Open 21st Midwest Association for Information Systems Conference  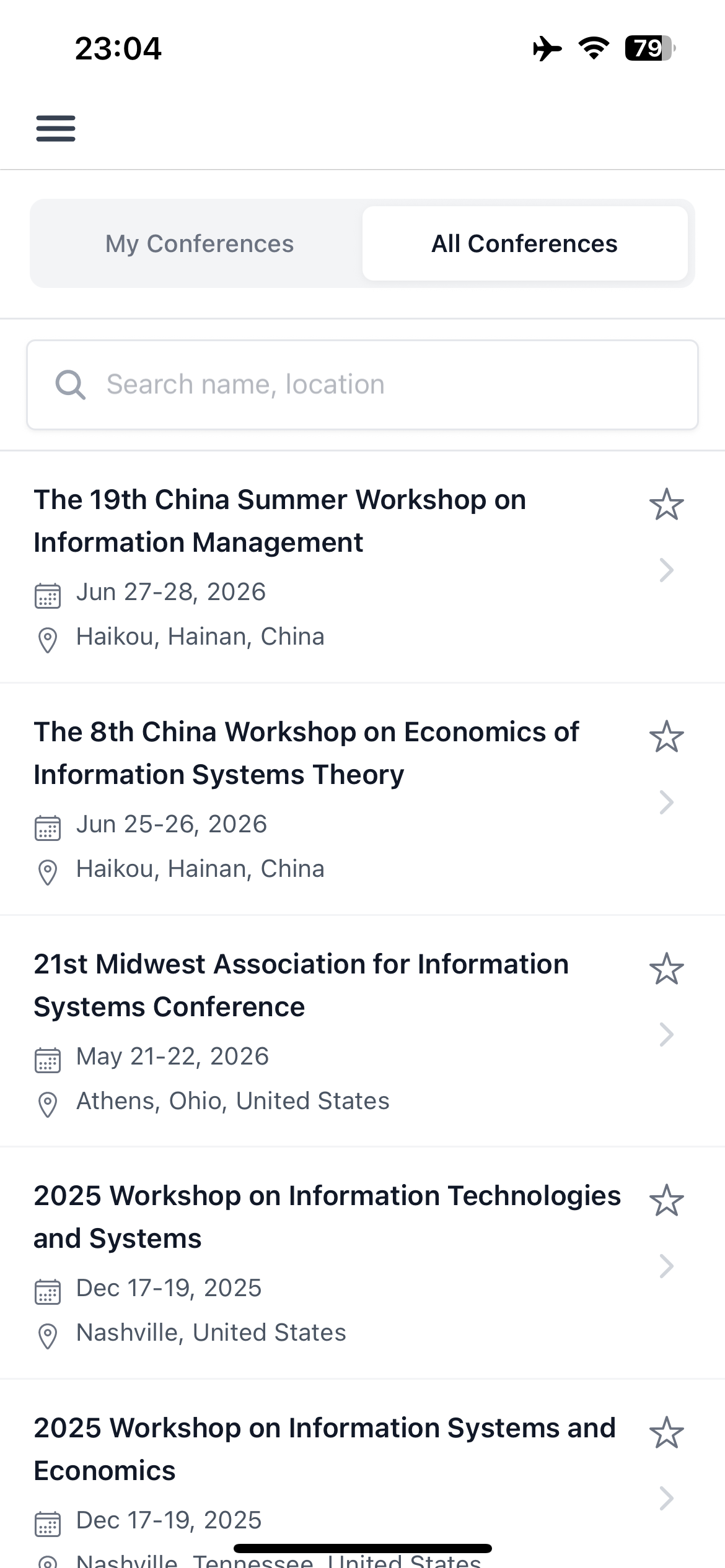click(666, 1034)
